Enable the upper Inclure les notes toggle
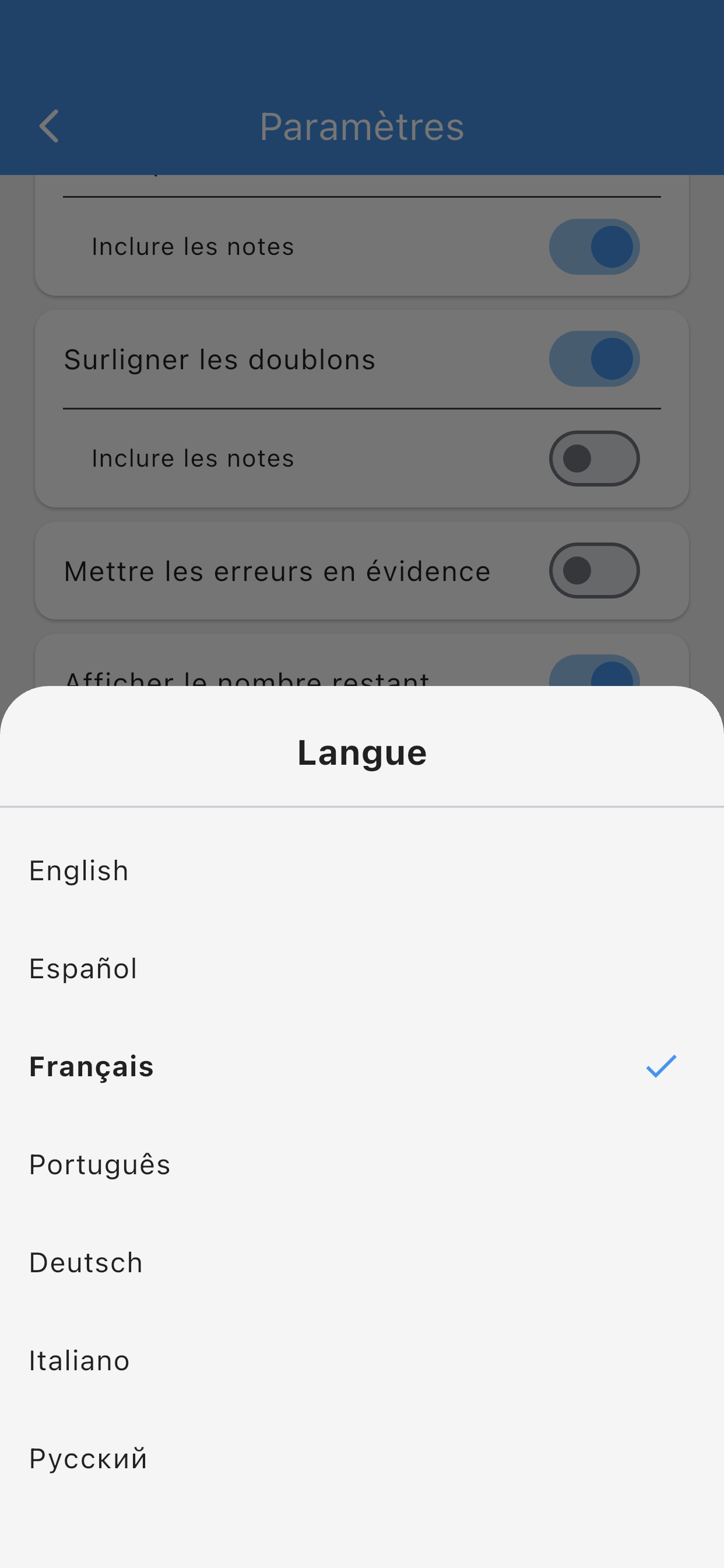 click(x=595, y=247)
